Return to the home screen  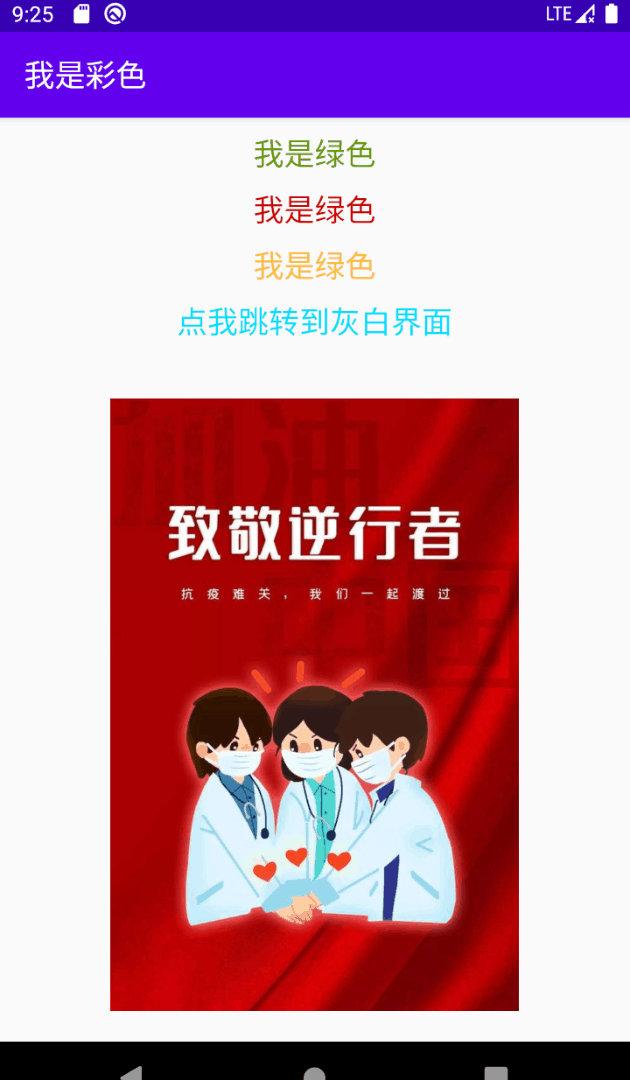click(314, 1072)
